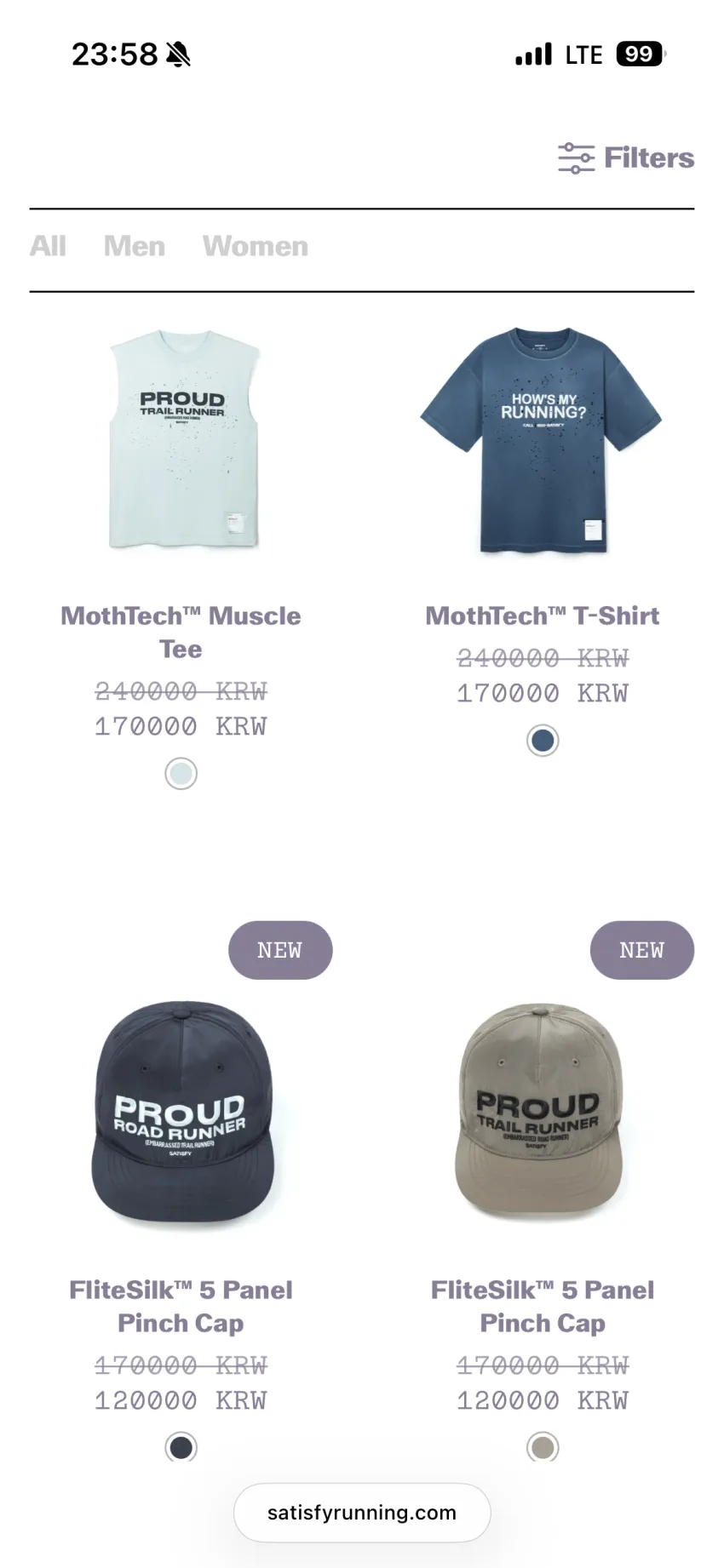This screenshot has height=1568, width=724.
Task: Open the khaki Proud Trail Runner cap
Action: (542, 1112)
